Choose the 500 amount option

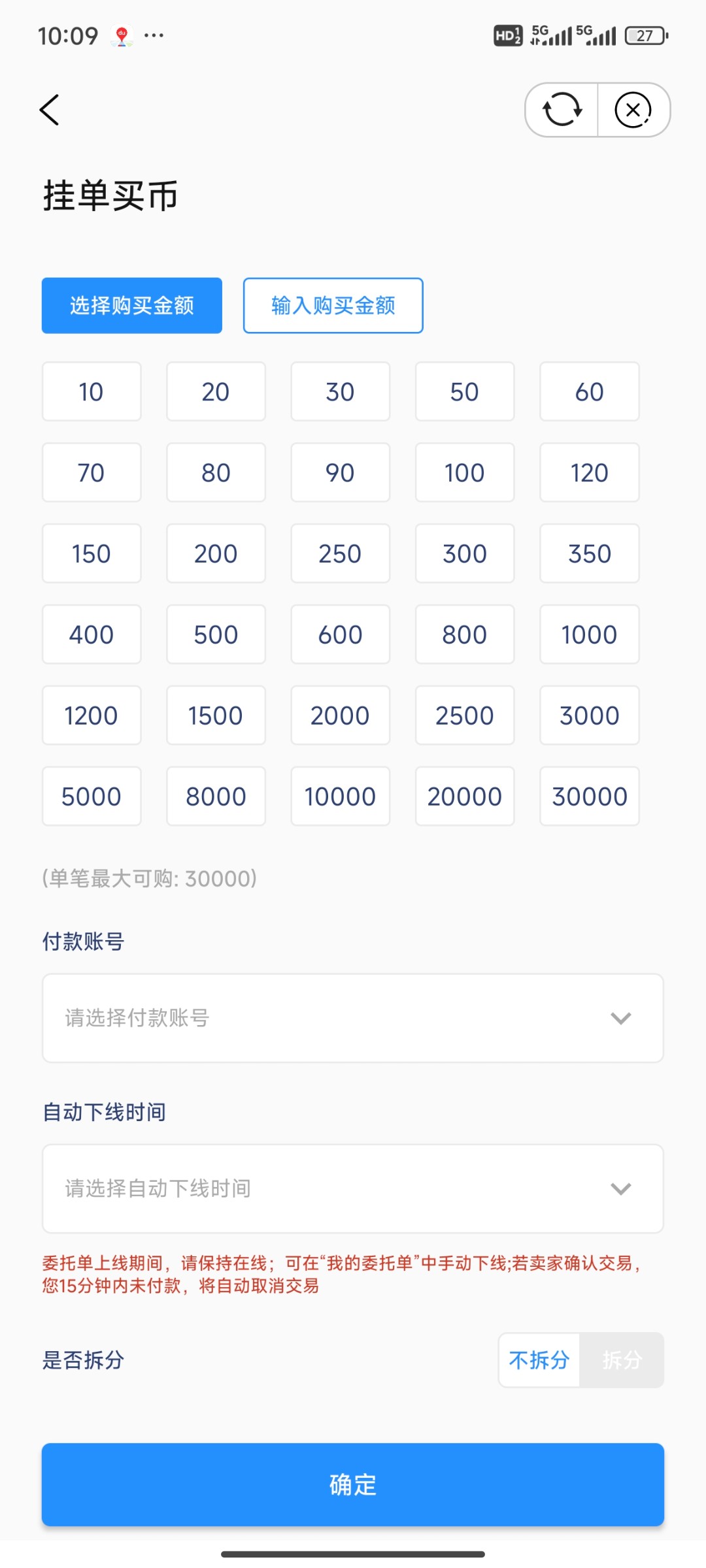coord(216,635)
